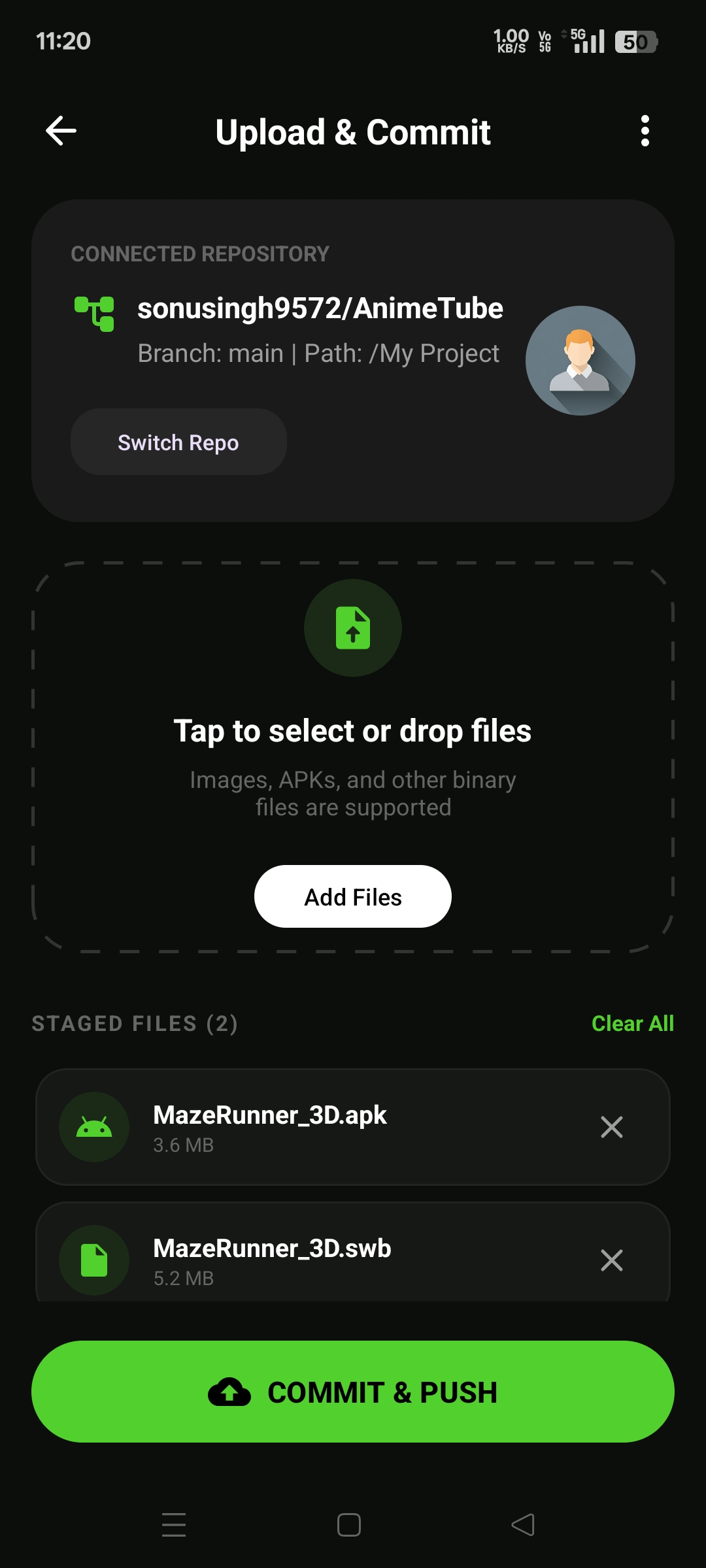The image size is (706, 1568).
Task: Tap Clear All to unstage every file
Action: click(632, 1023)
